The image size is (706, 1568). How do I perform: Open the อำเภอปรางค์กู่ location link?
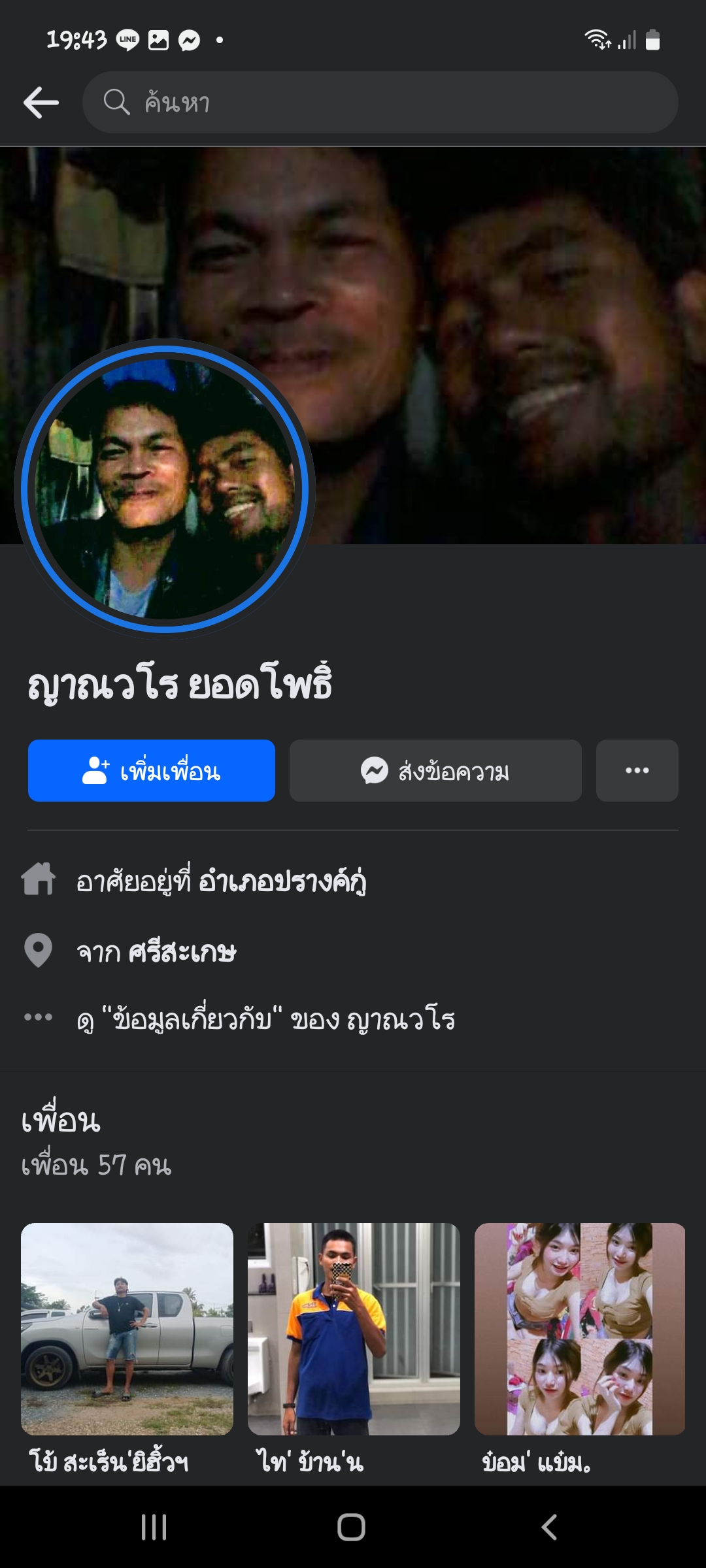coord(282,881)
